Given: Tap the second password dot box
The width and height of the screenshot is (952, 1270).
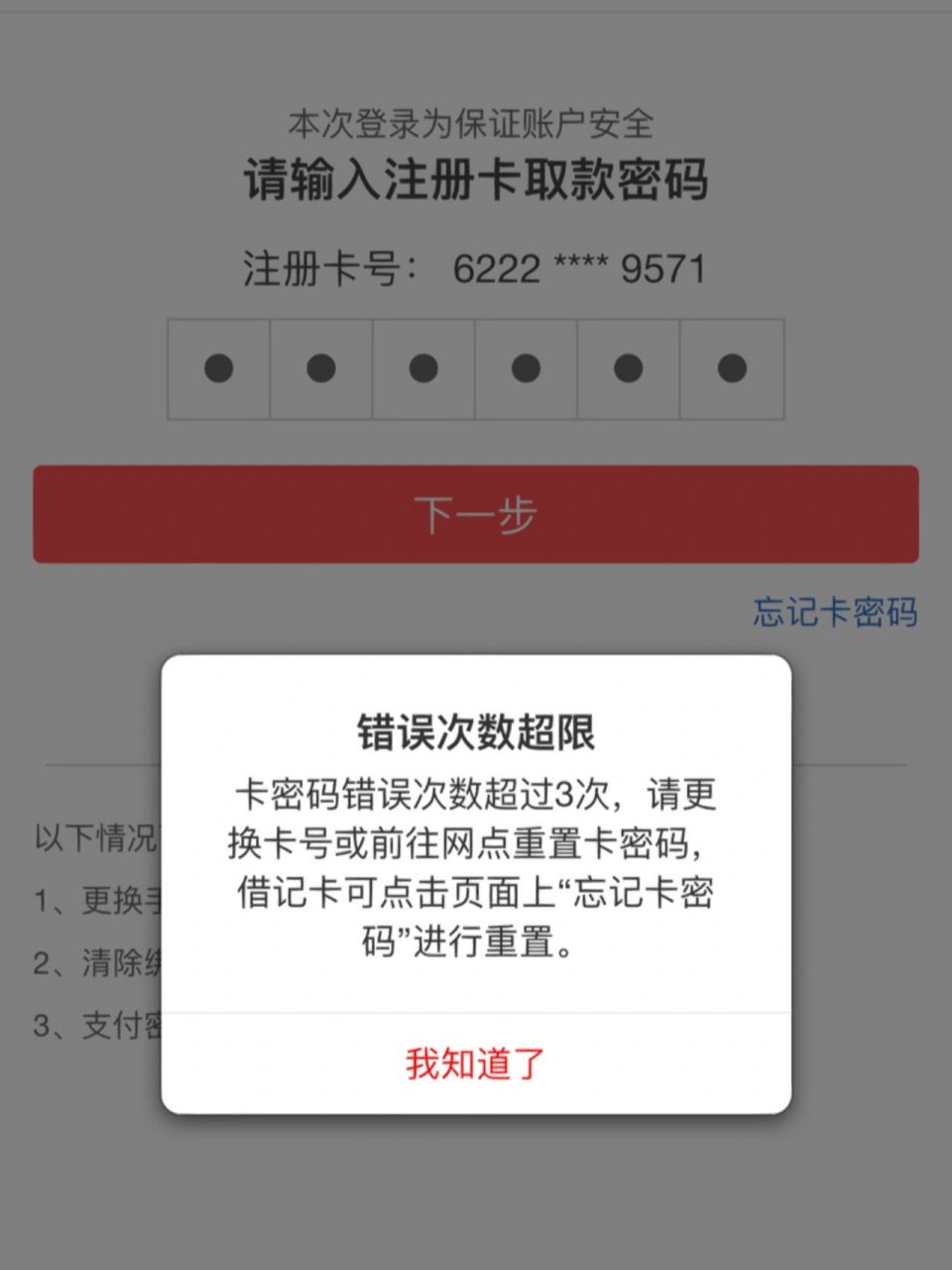Looking at the screenshot, I should [x=320, y=369].
